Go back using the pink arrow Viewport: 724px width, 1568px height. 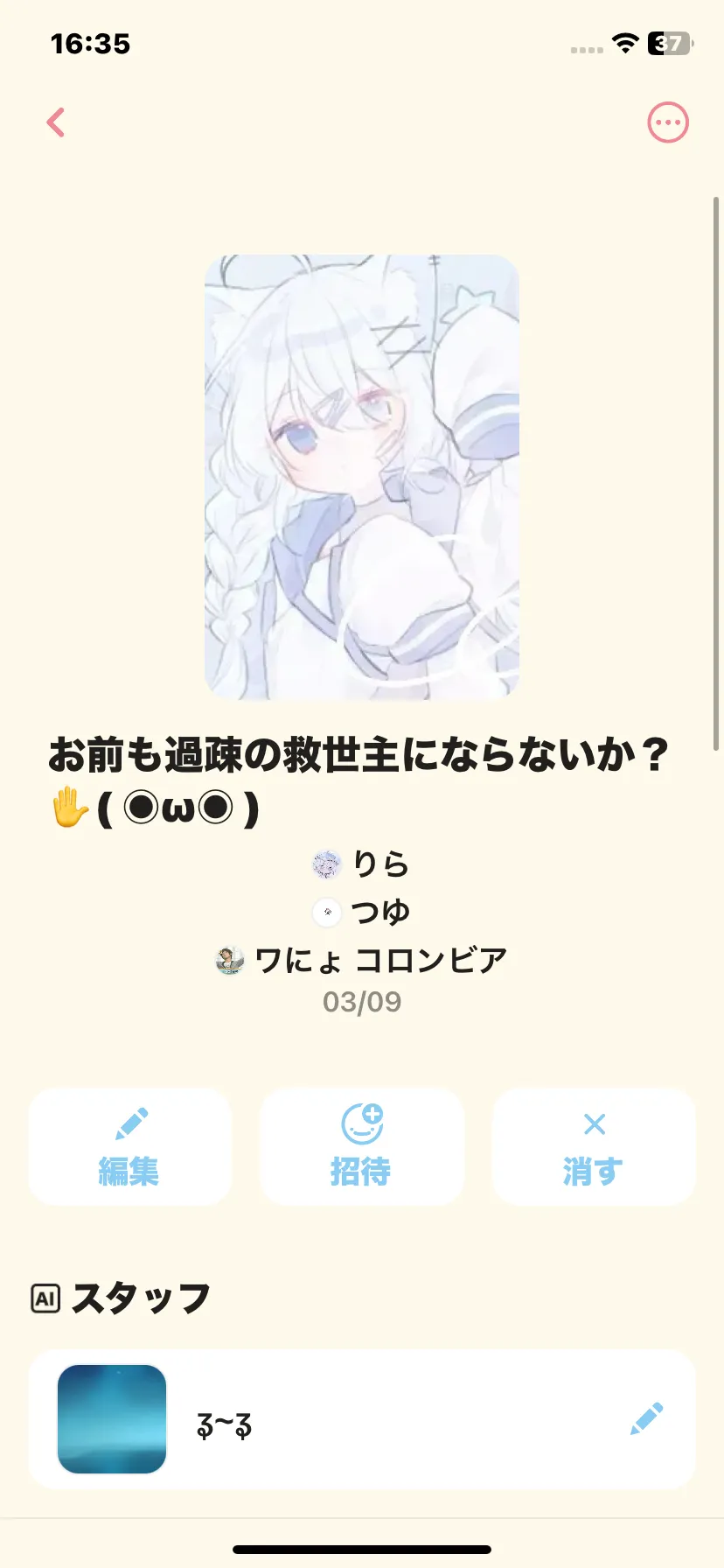[56, 122]
